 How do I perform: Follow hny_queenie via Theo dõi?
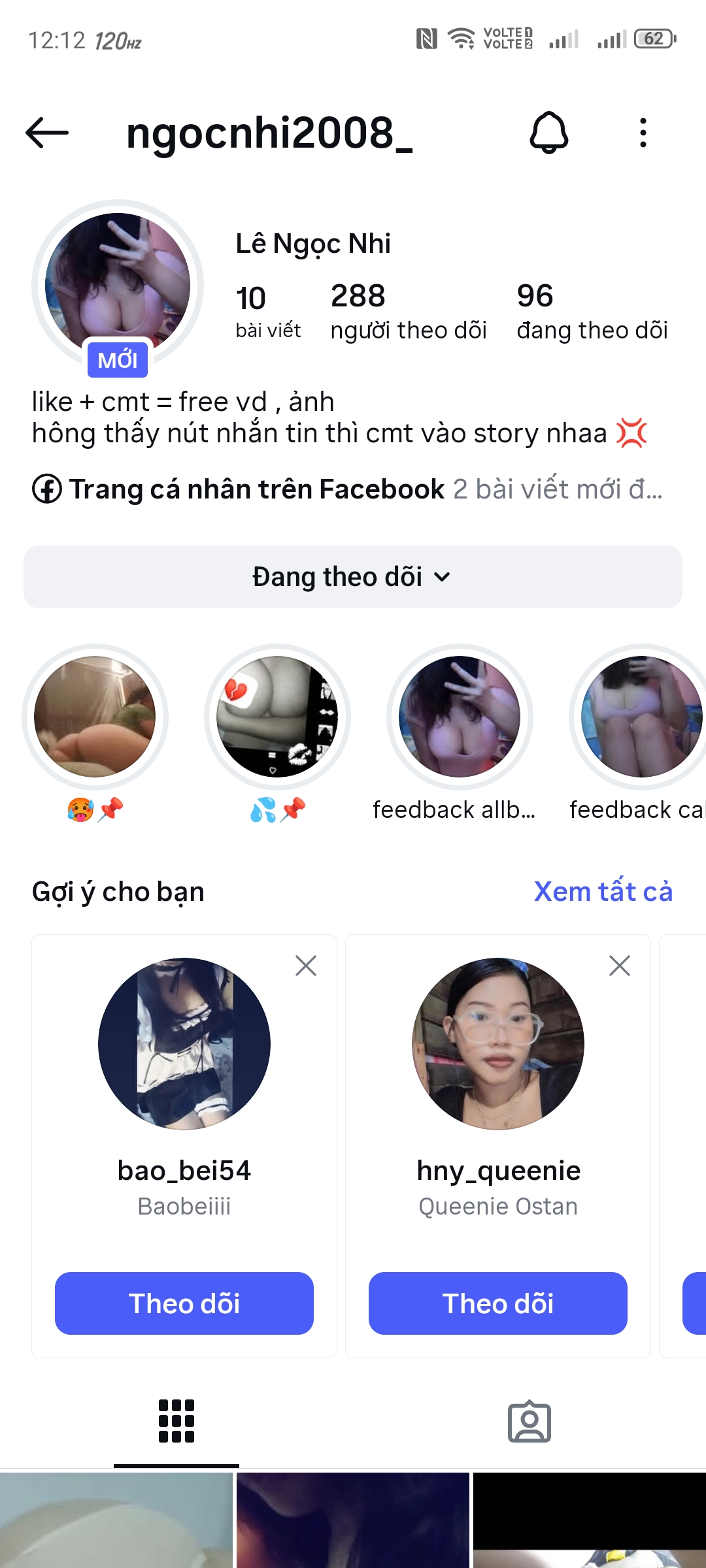point(498,1303)
